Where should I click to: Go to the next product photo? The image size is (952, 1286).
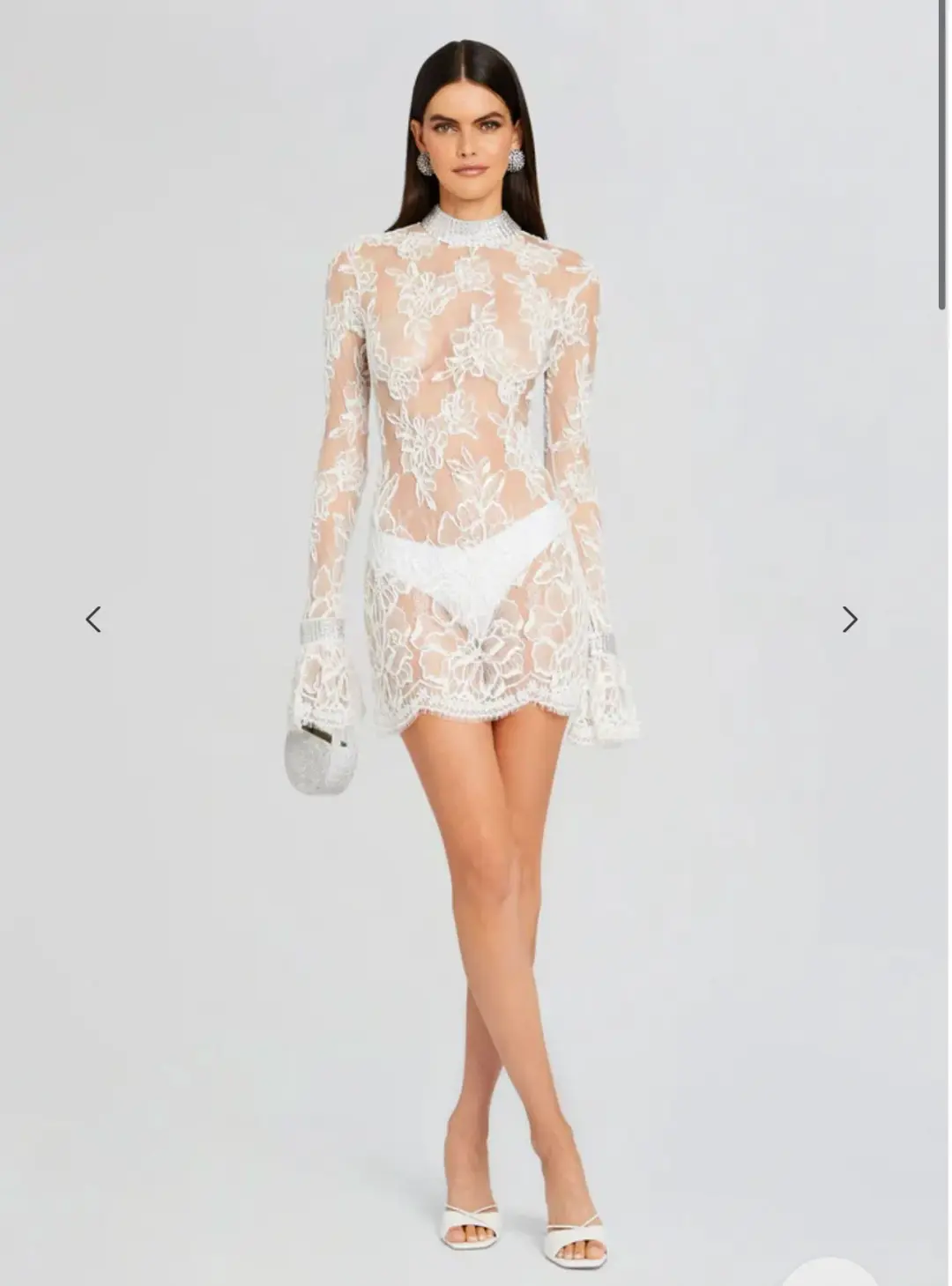(x=850, y=620)
